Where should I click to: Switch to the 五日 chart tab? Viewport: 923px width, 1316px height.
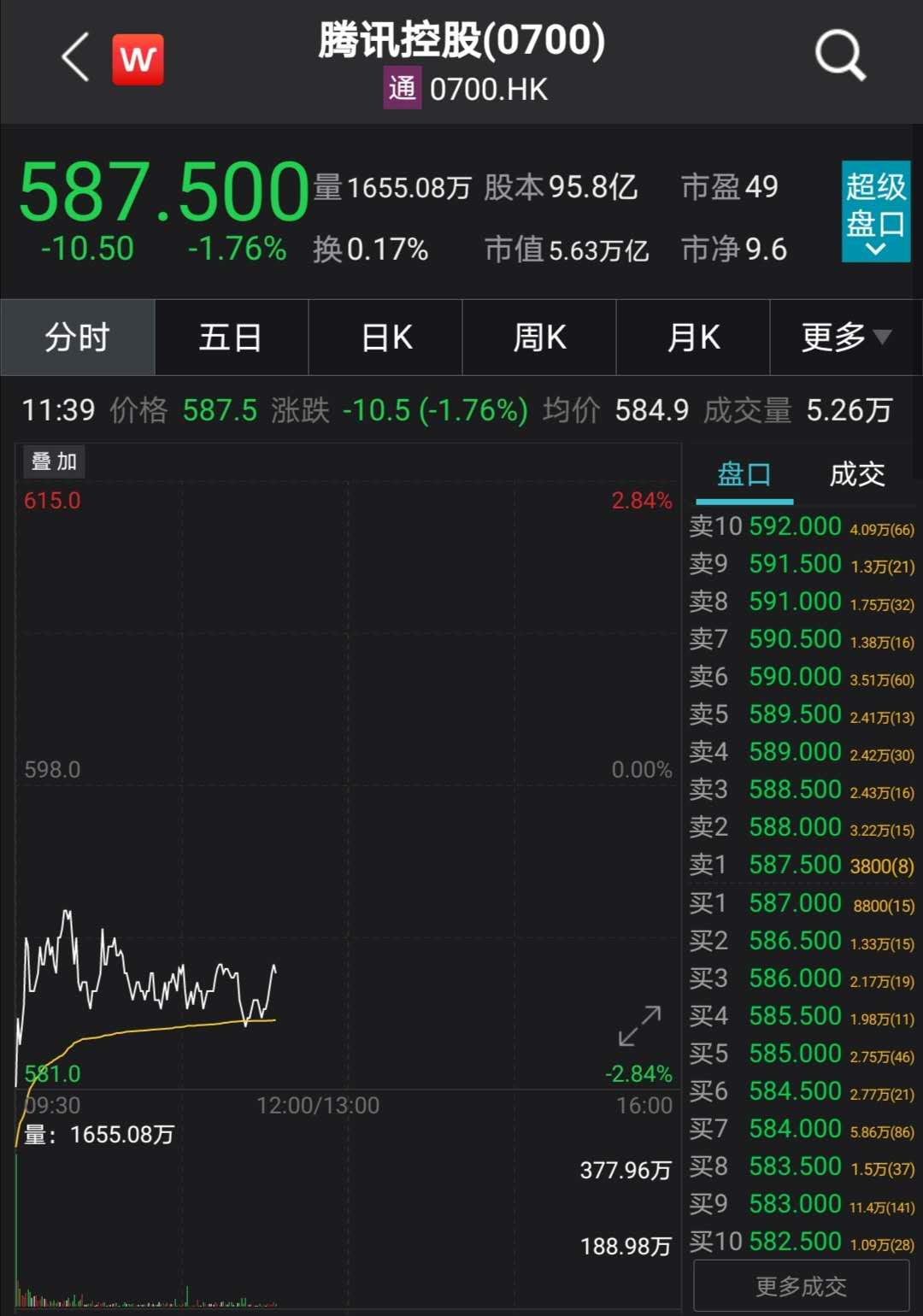[231, 338]
